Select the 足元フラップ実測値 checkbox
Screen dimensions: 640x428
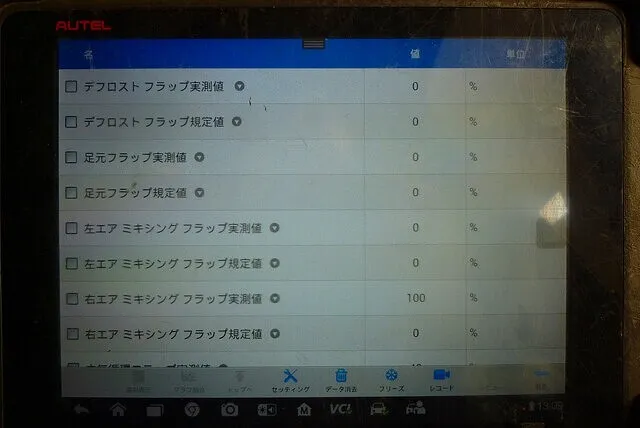click(x=71, y=157)
